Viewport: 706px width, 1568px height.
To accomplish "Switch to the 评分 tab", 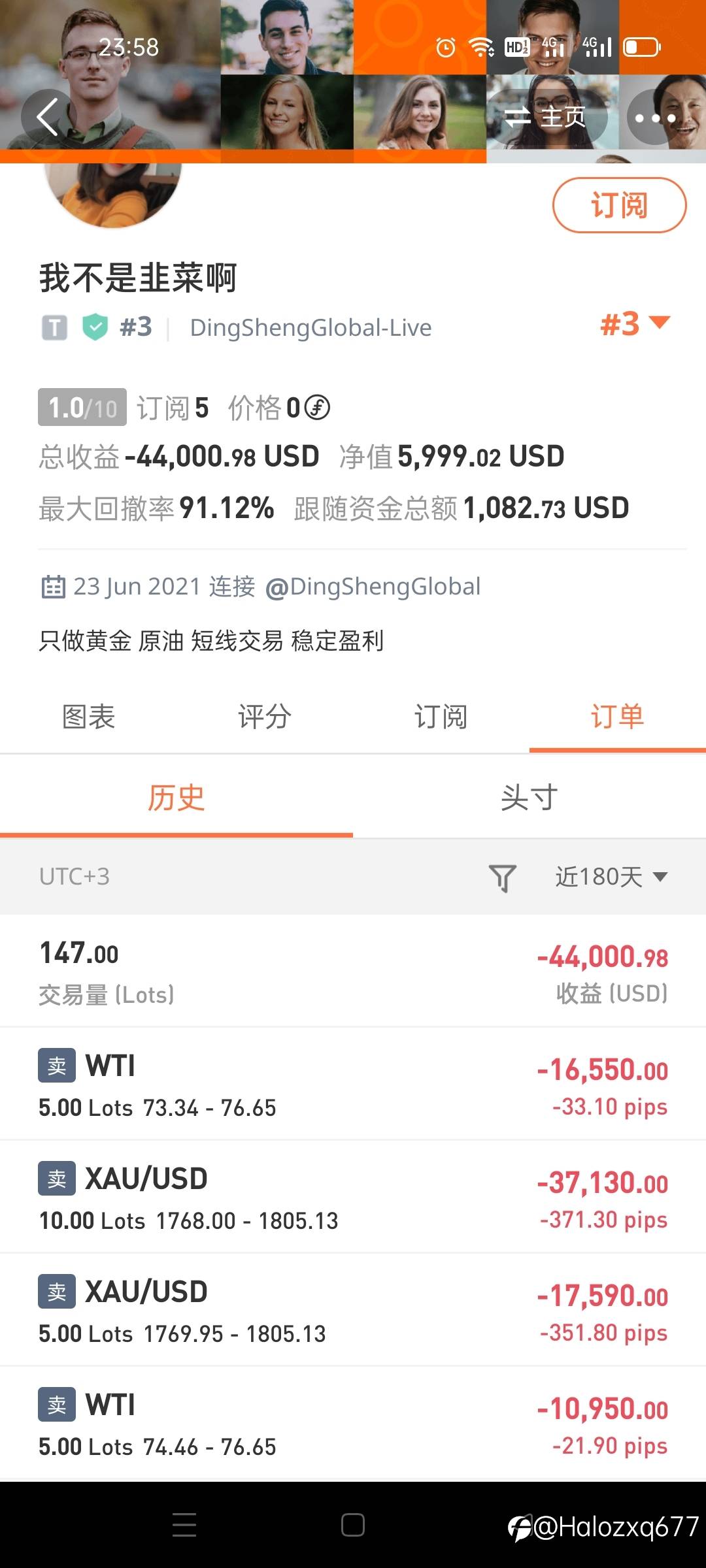I will 265,717.
